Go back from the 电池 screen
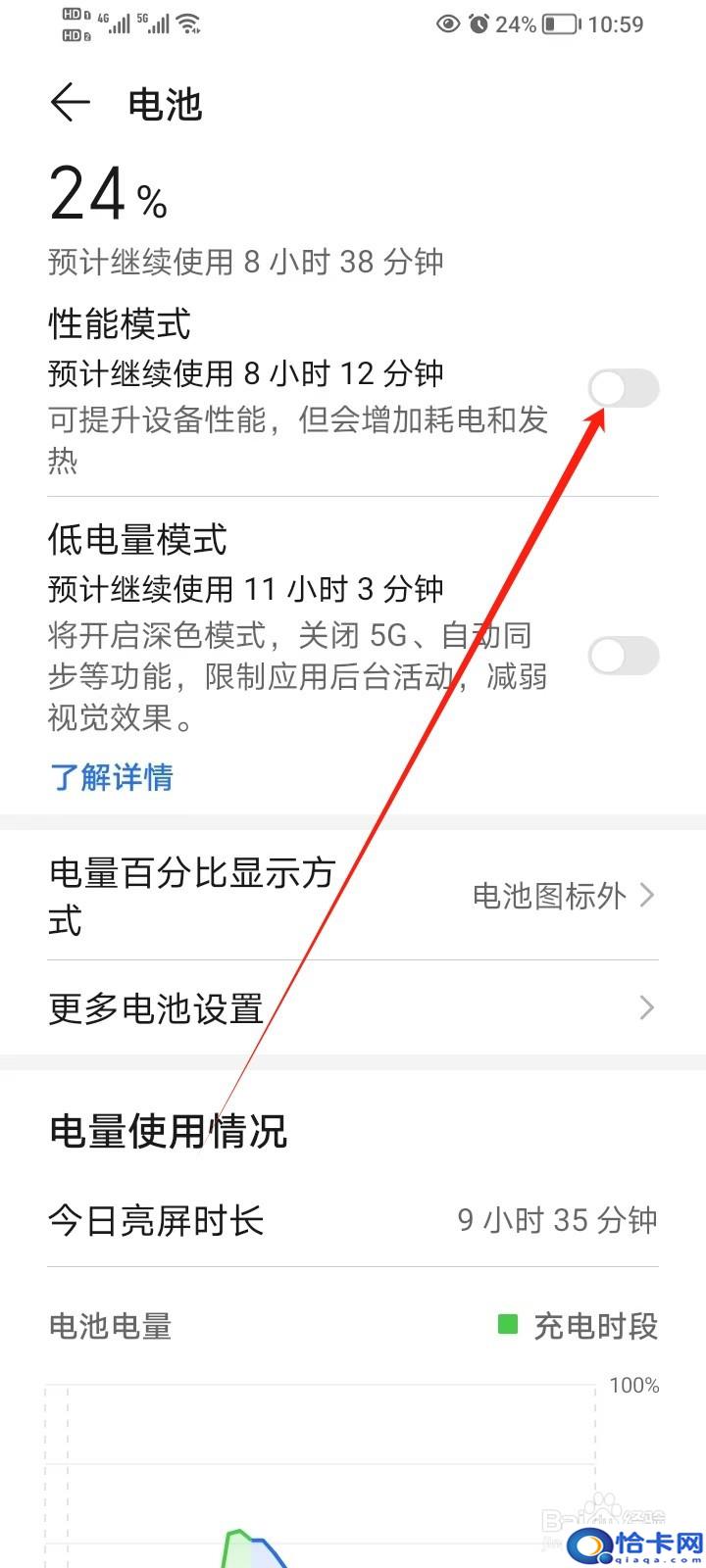Image resolution: width=706 pixels, height=1568 pixels. coord(70,103)
